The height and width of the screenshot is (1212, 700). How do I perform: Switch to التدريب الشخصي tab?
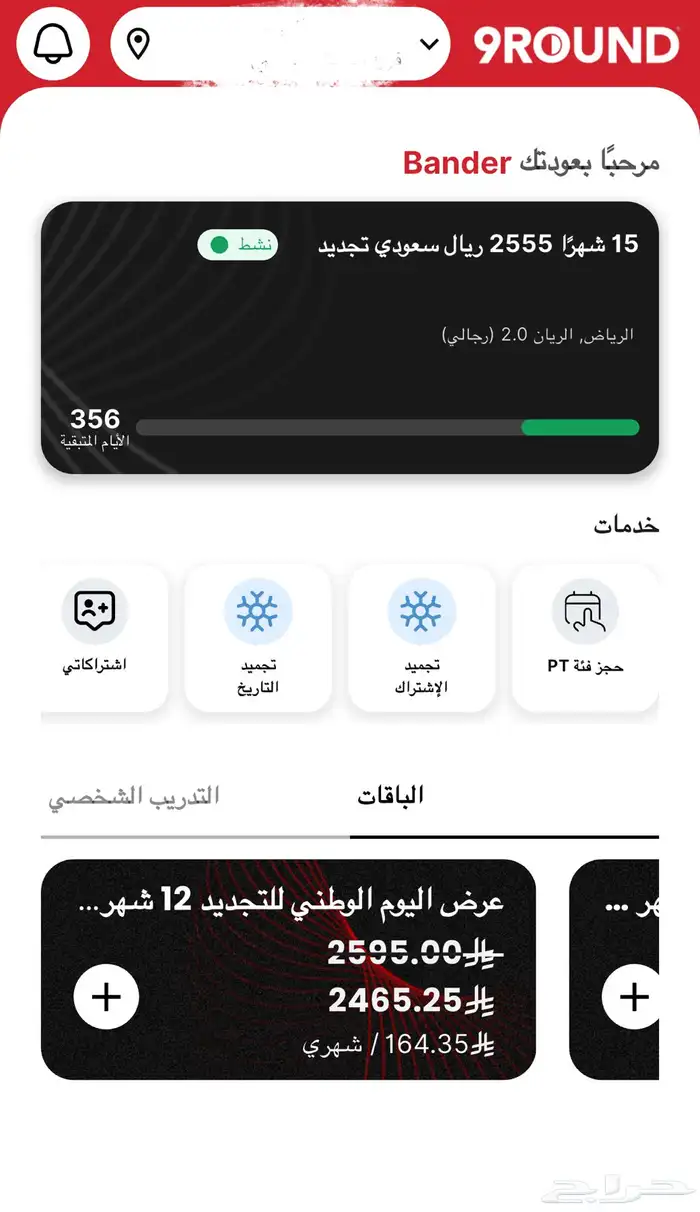[x=135, y=798]
